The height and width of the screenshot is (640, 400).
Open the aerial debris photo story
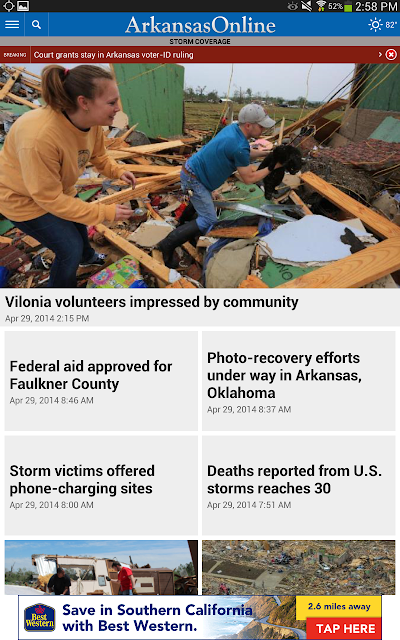298,567
